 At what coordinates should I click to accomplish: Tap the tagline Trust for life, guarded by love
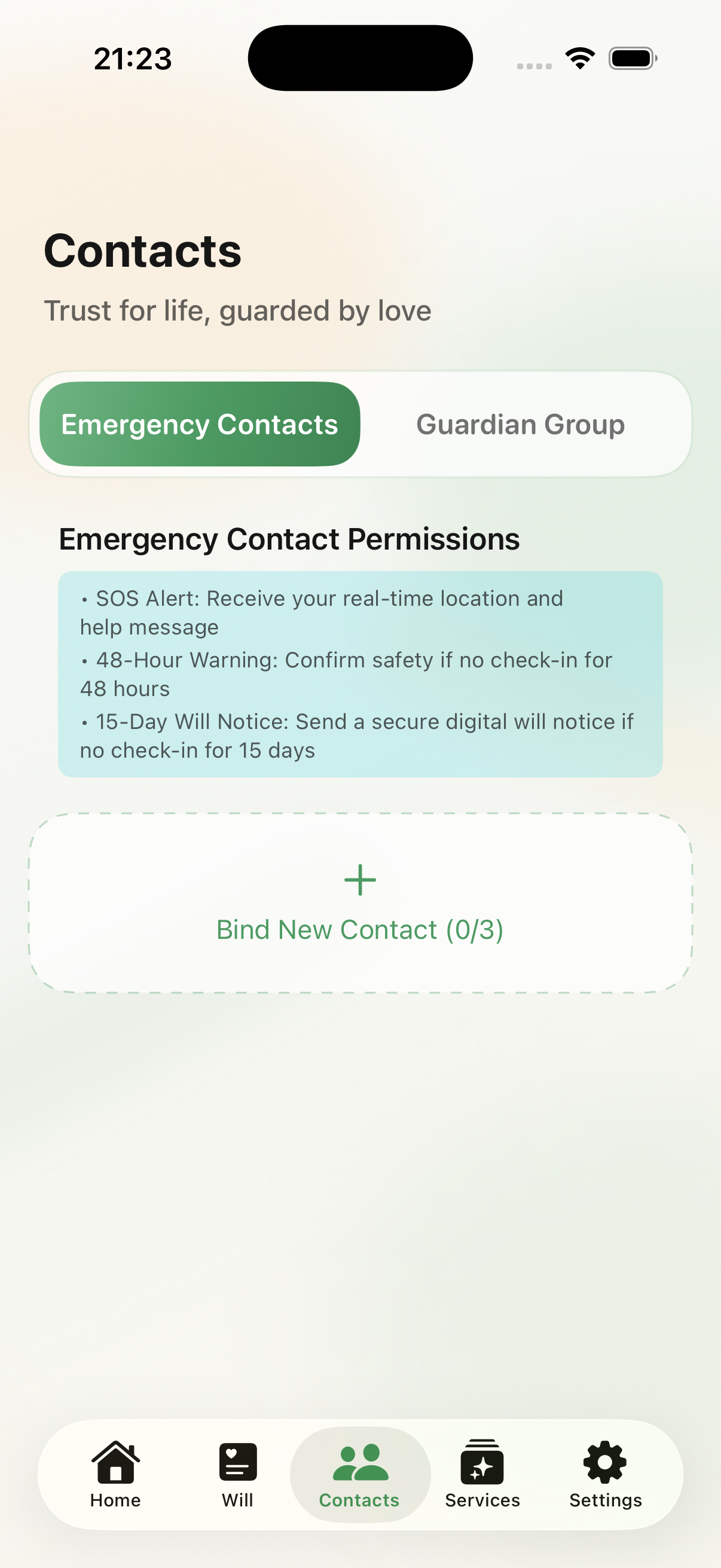(x=239, y=310)
